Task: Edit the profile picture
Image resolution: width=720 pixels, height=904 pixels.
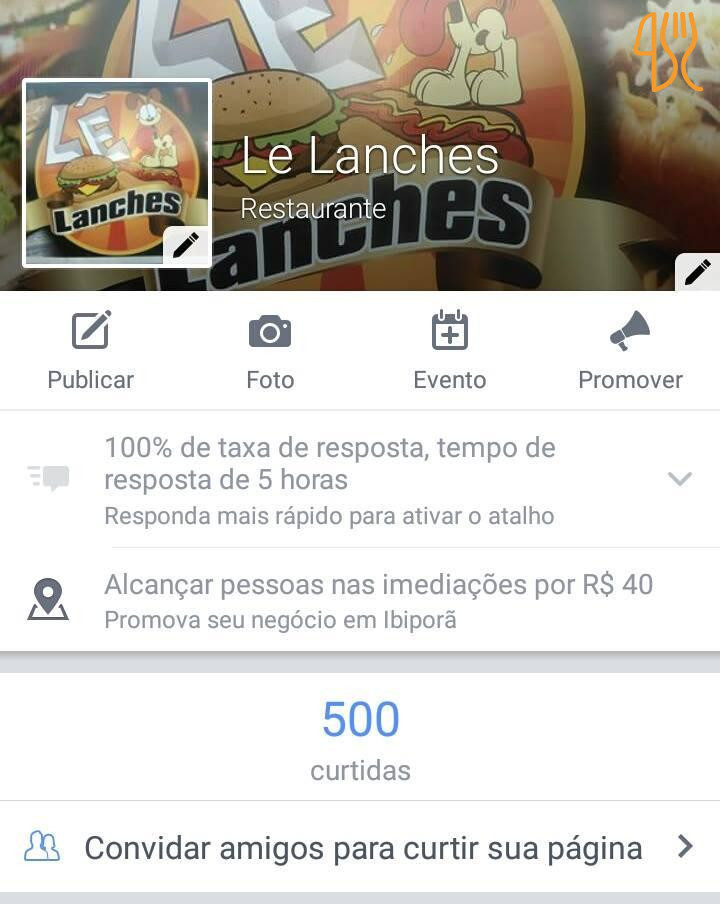Action: point(186,246)
